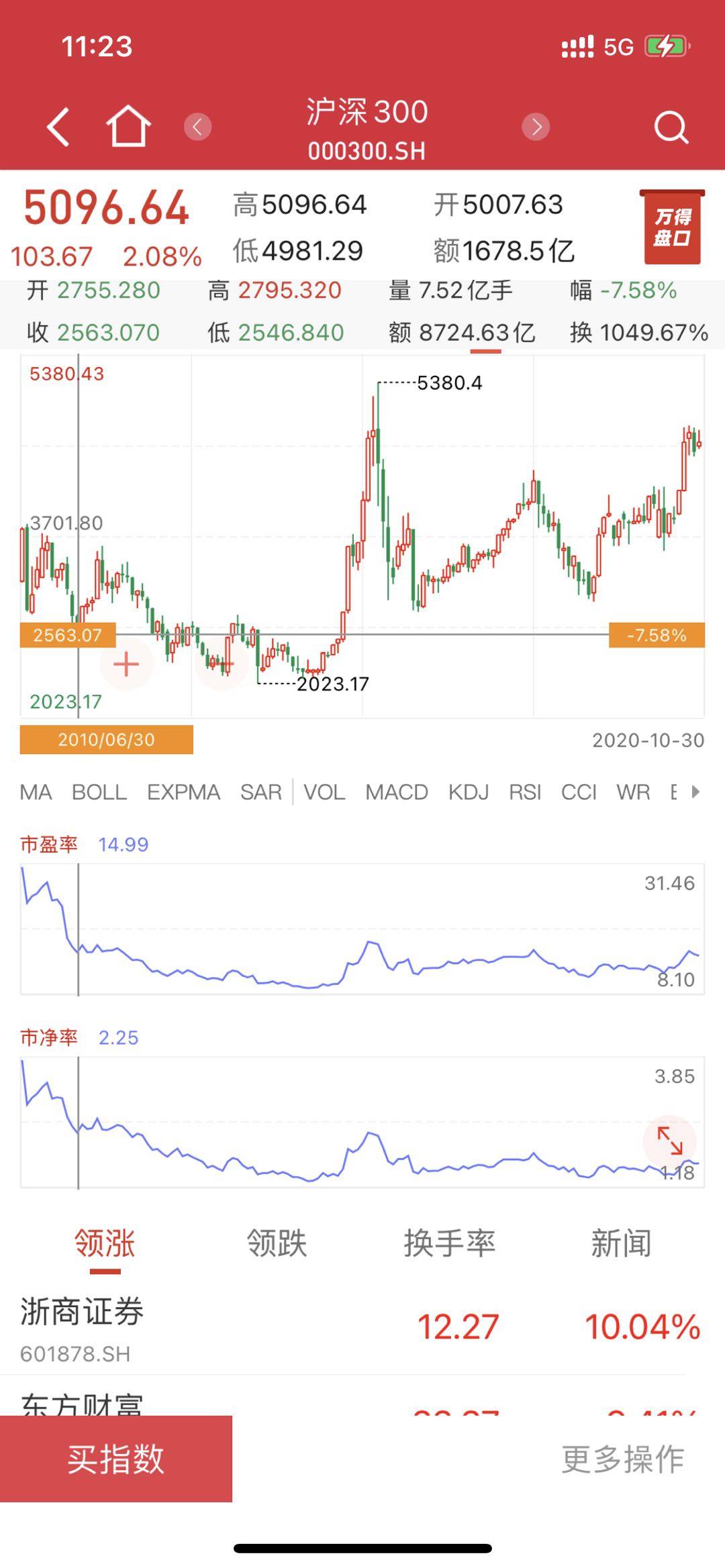Select the SAR indicator
The width and height of the screenshot is (725, 1568).
(x=261, y=792)
